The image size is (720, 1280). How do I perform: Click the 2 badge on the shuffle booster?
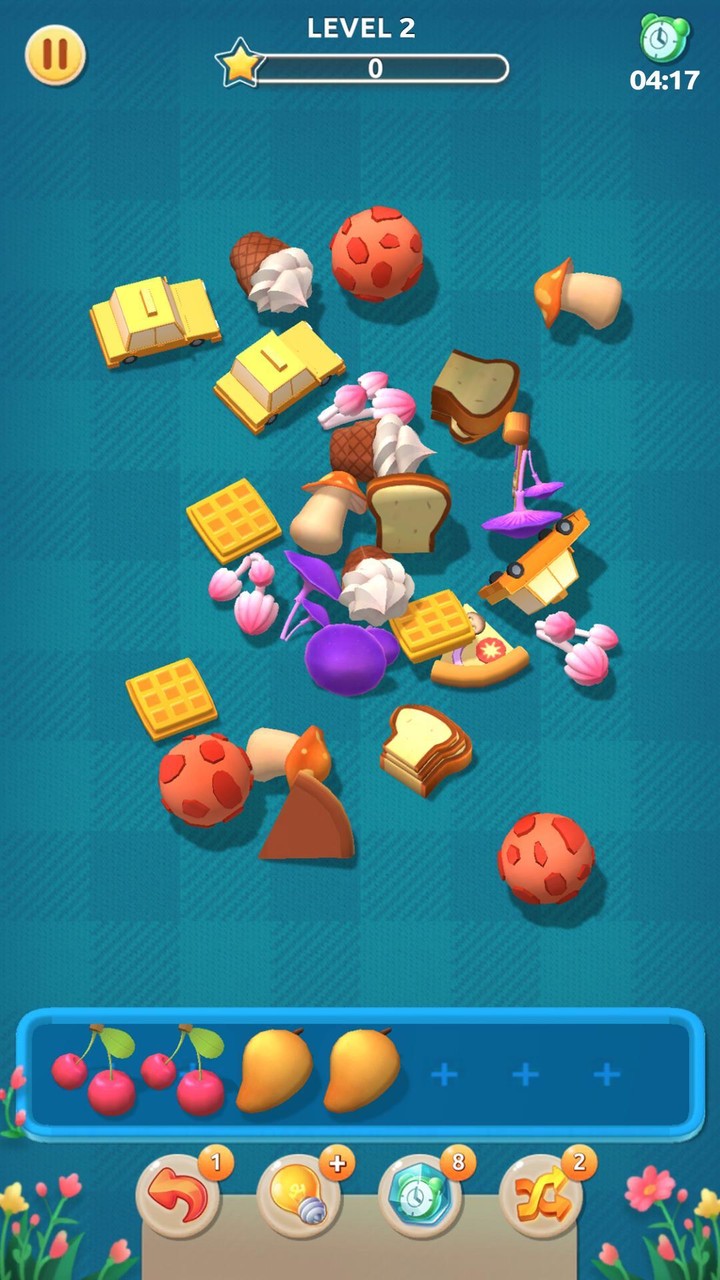click(577, 1163)
